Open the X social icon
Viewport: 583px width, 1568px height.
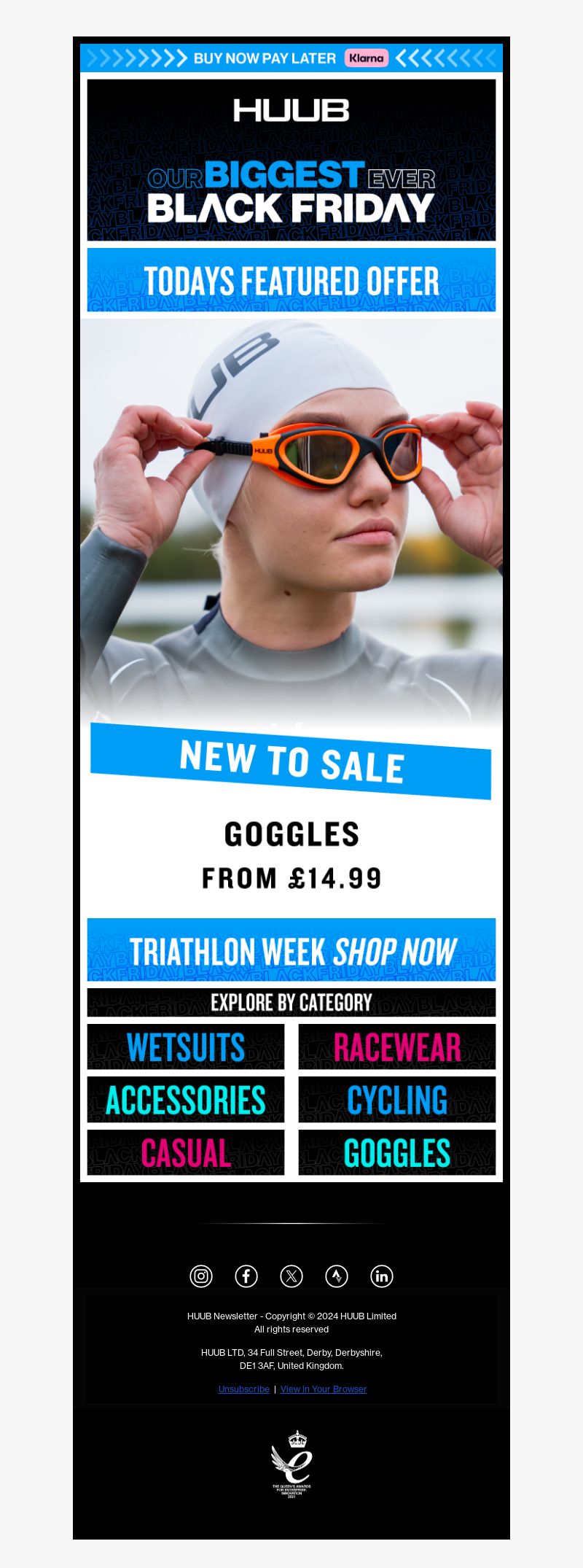click(x=291, y=1276)
